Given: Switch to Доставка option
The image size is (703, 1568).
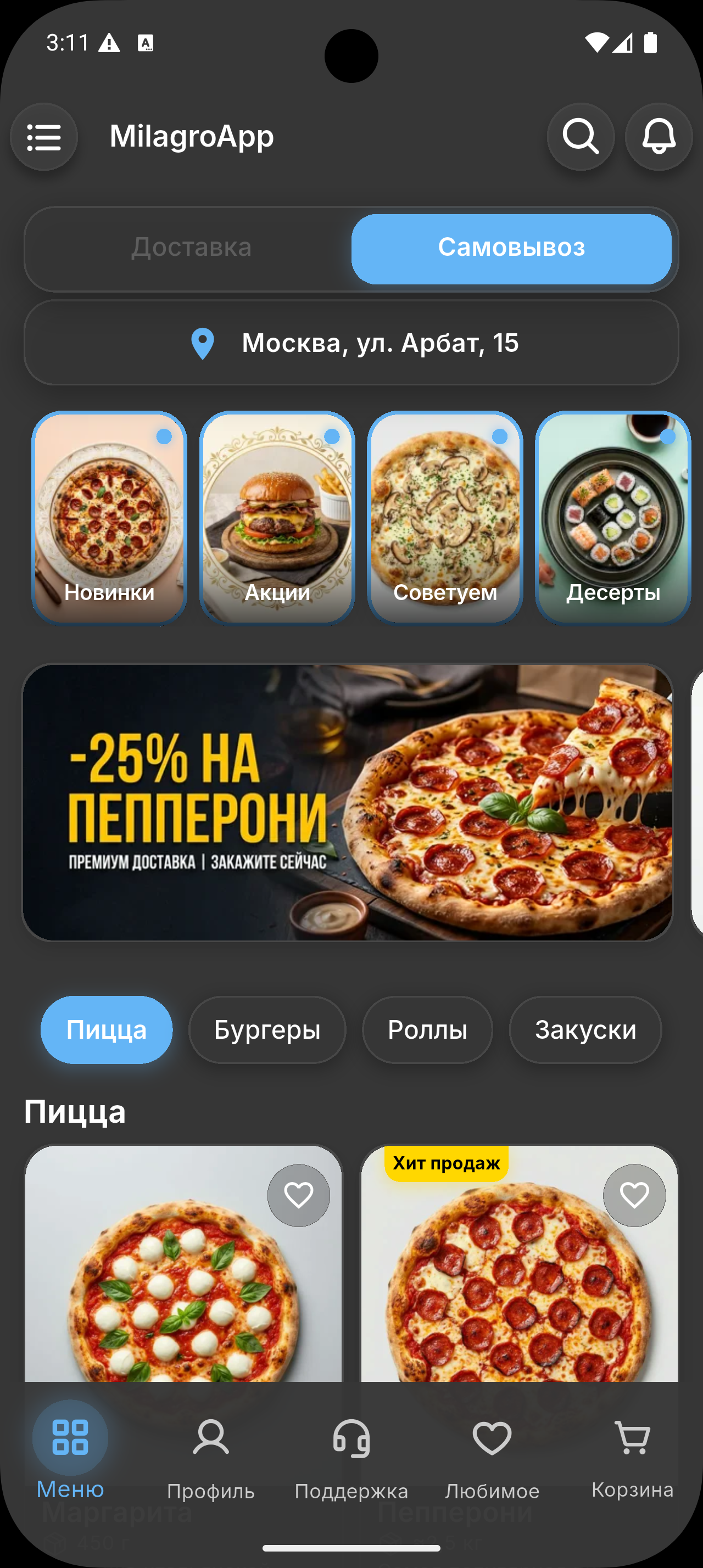Looking at the screenshot, I should click(x=191, y=248).
